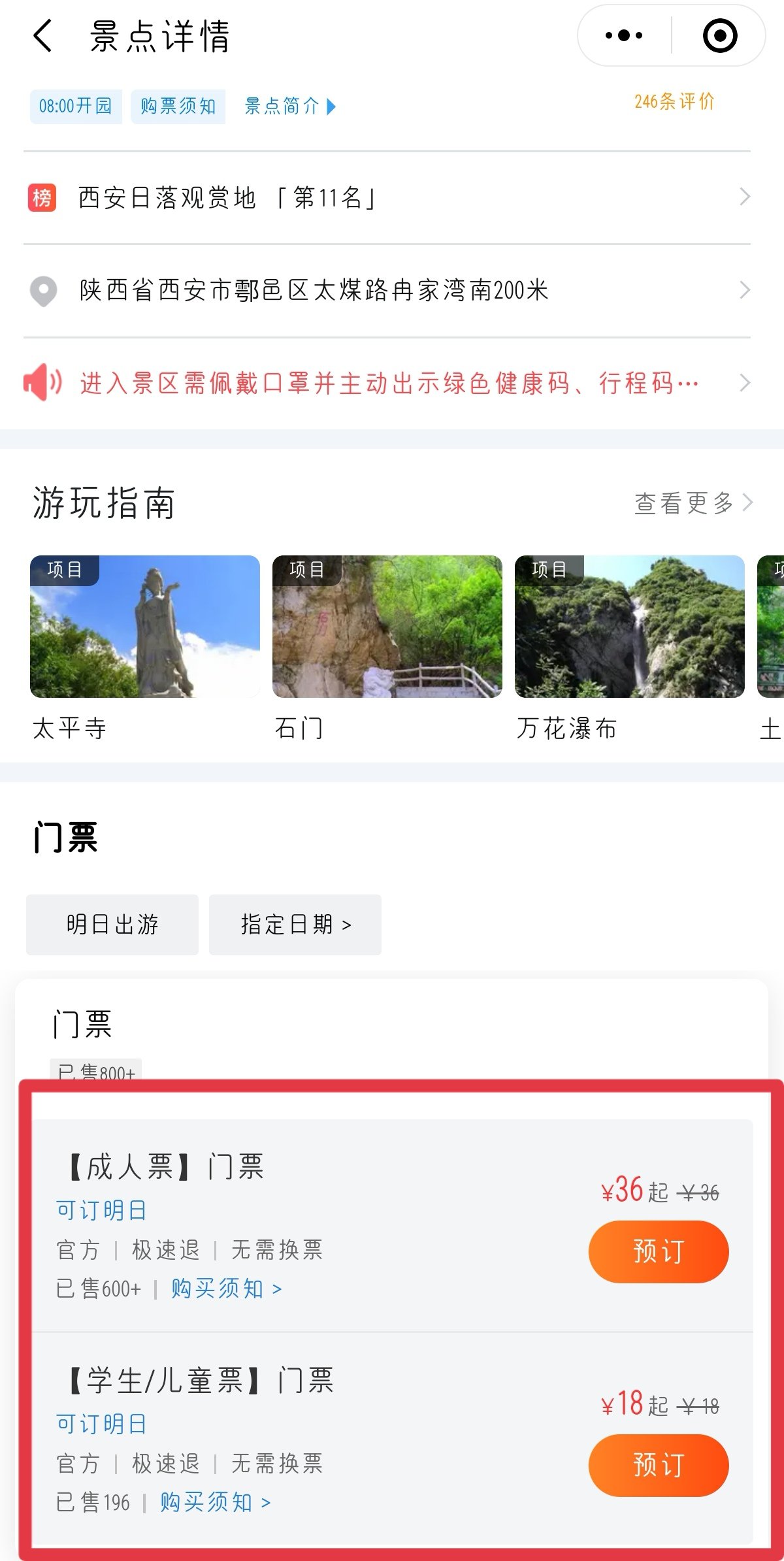The width and height of the screenshot is (784, 1561).
Task: Open 购买须知 for the 学生/儿童票
Action: pos(215,1502)
